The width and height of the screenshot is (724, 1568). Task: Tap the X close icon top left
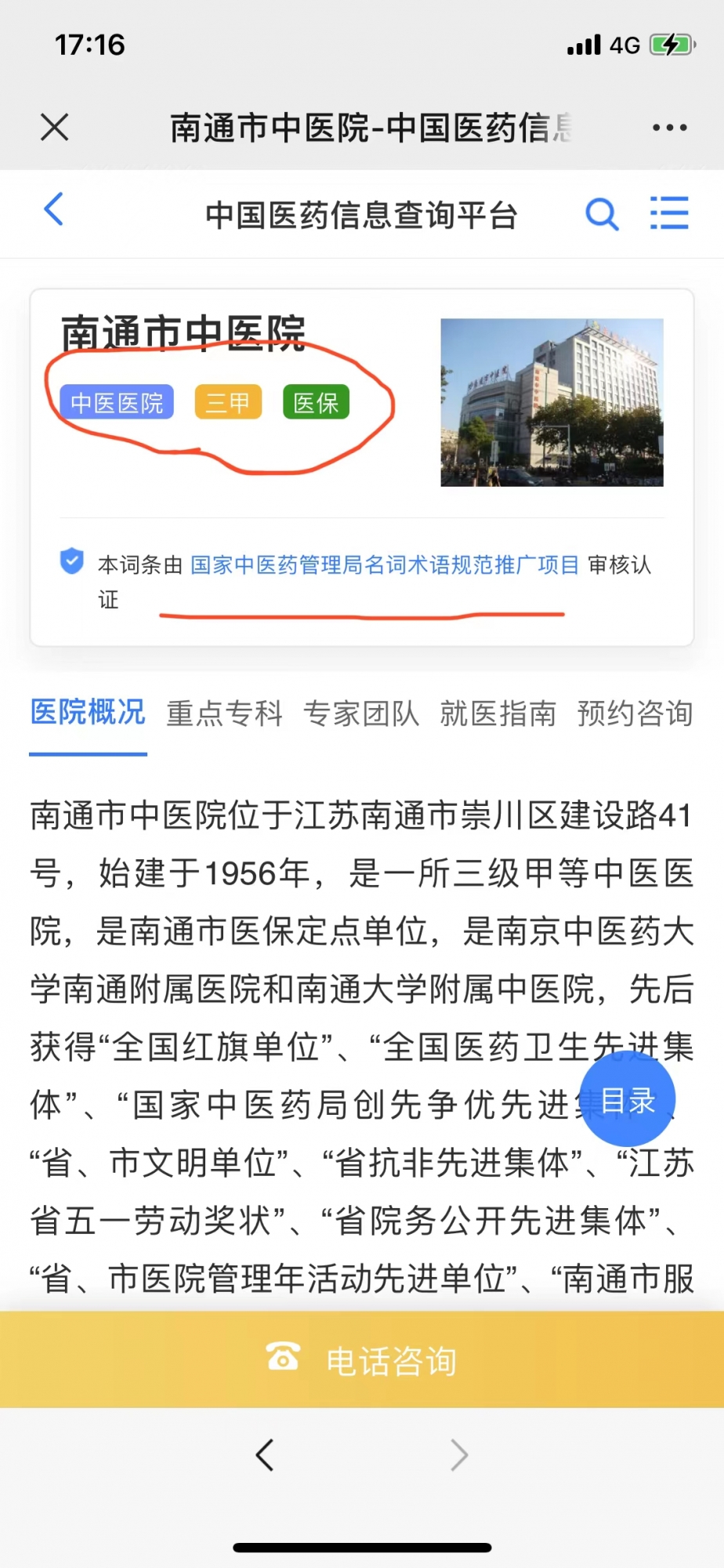pyautogui.click(x=54, y=127)
